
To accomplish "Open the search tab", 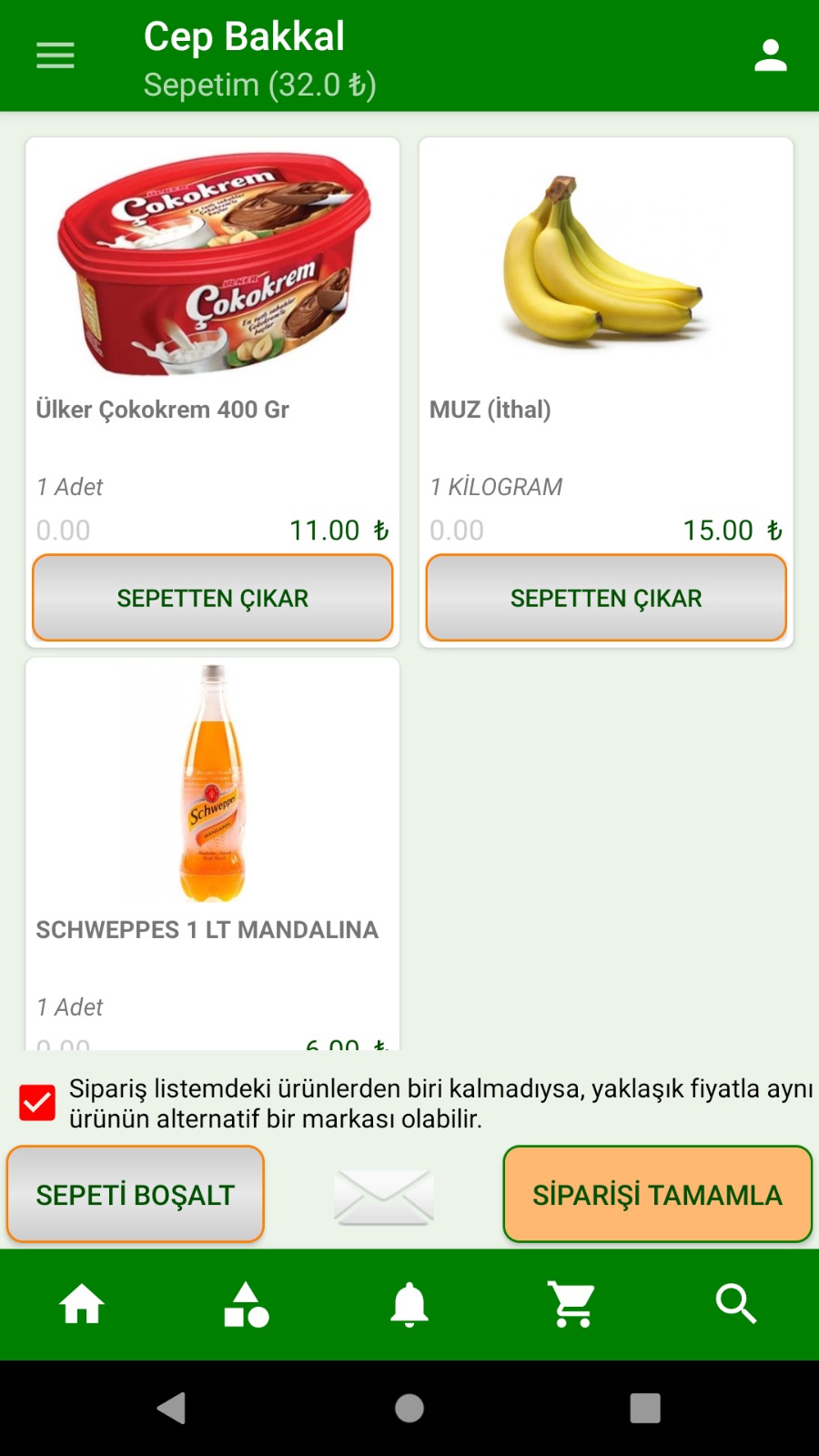I will pos(736,1305).
